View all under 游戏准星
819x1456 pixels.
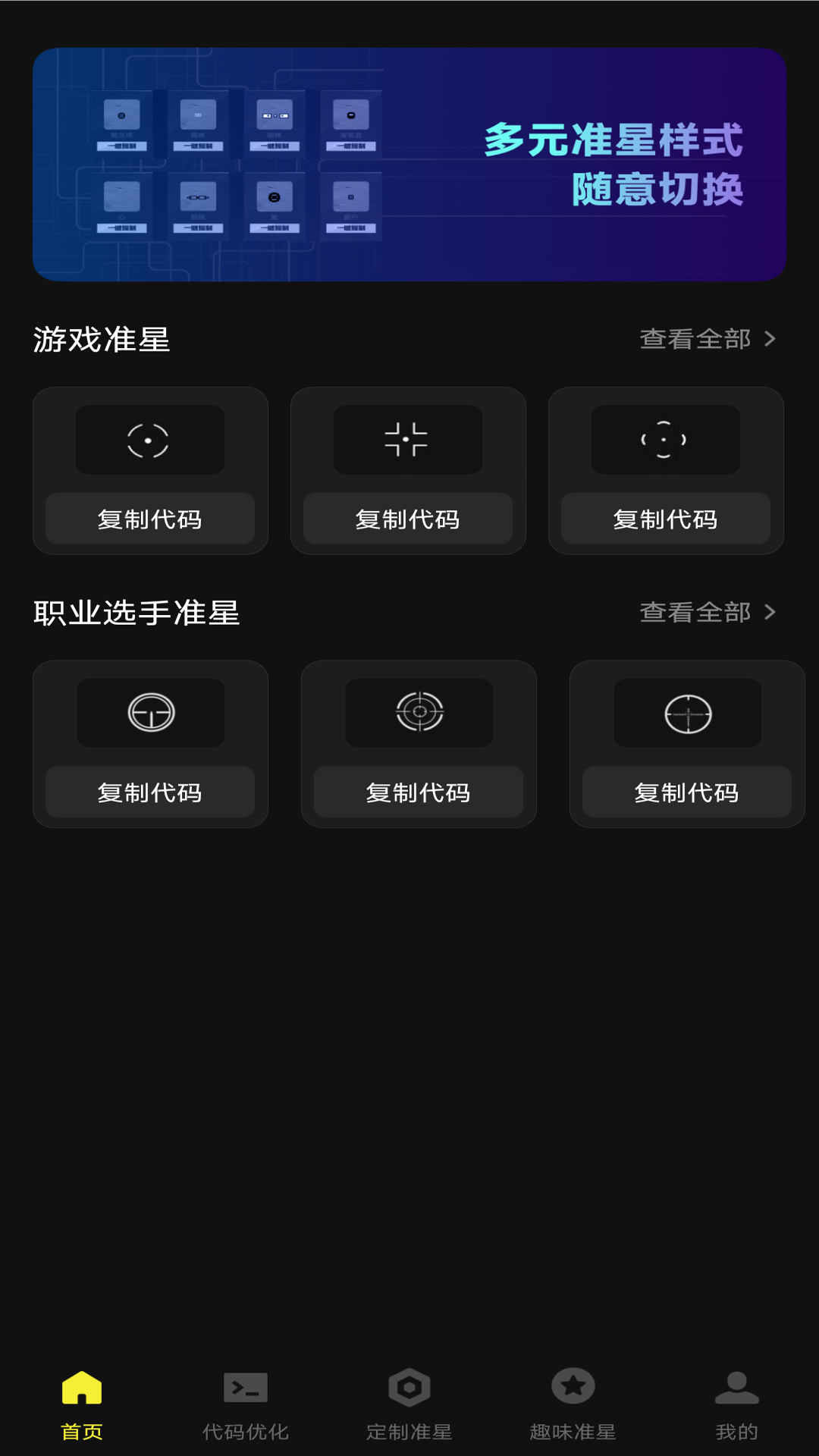pos(707,339)
